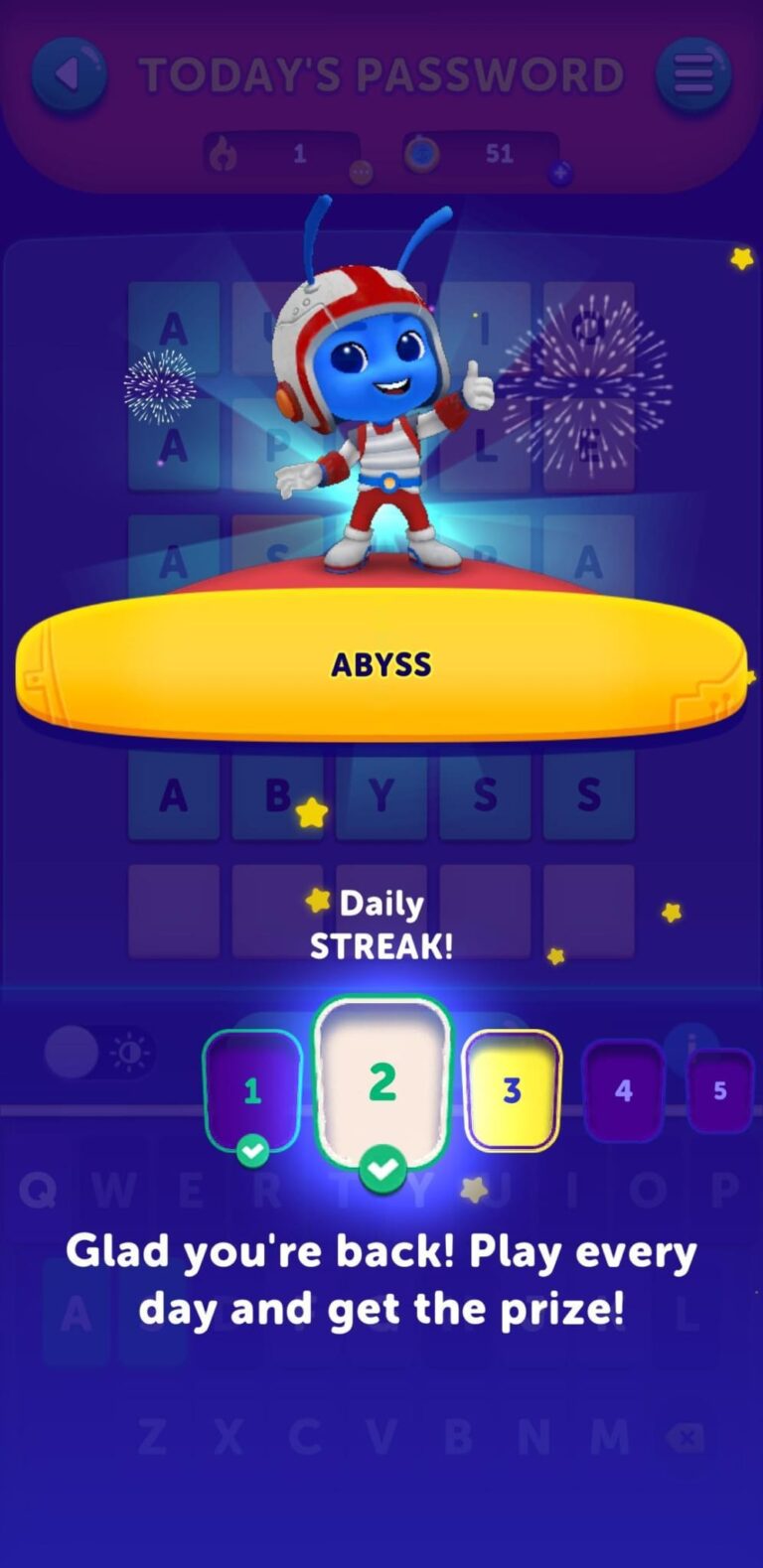The width and height of the screenshot is (763, 1568).
Task: Open the hamburger menu
Action: [x=693, y=74]
